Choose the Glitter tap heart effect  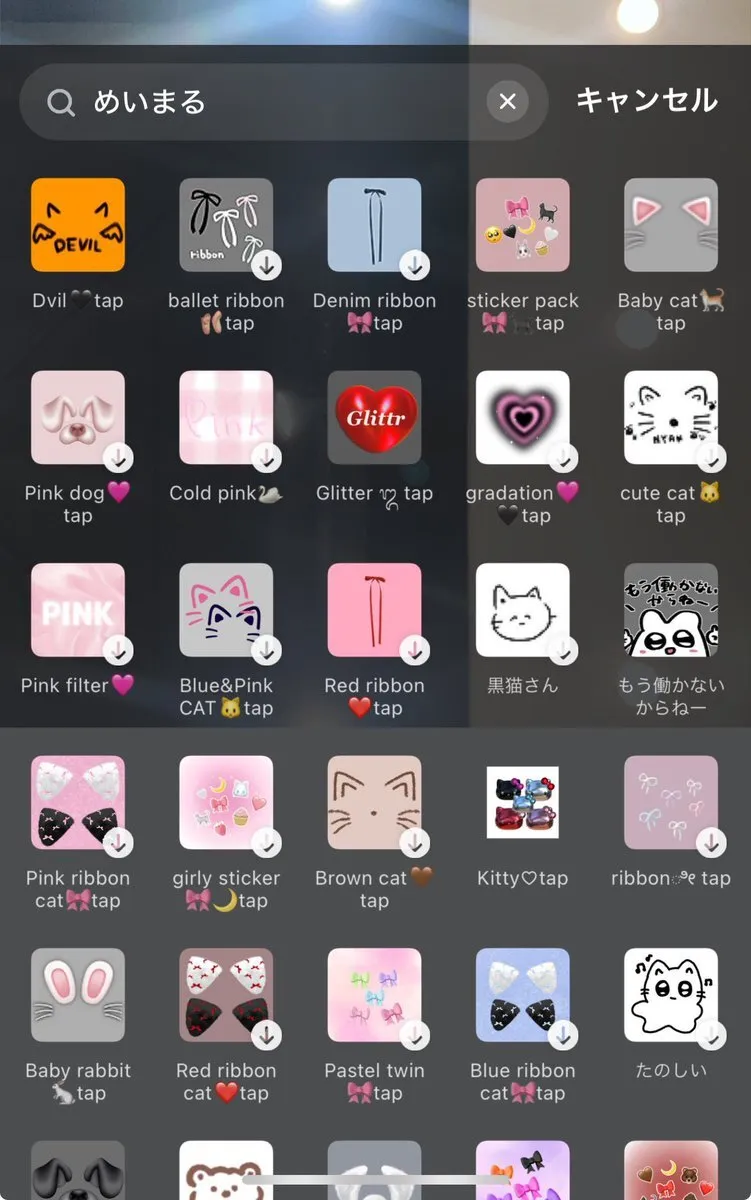click(374, 418)
